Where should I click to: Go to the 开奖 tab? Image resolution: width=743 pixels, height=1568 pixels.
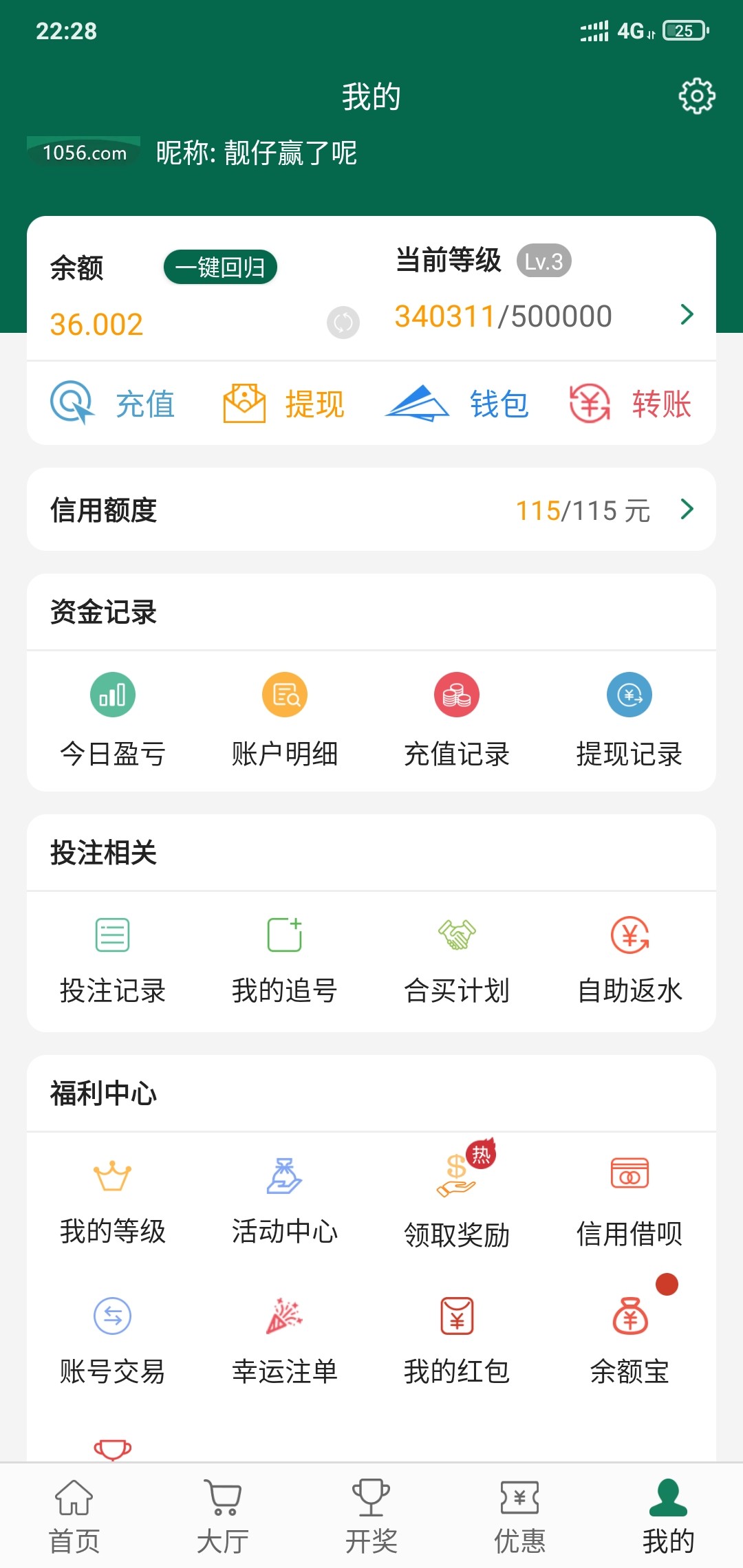tap(371, 1516)
